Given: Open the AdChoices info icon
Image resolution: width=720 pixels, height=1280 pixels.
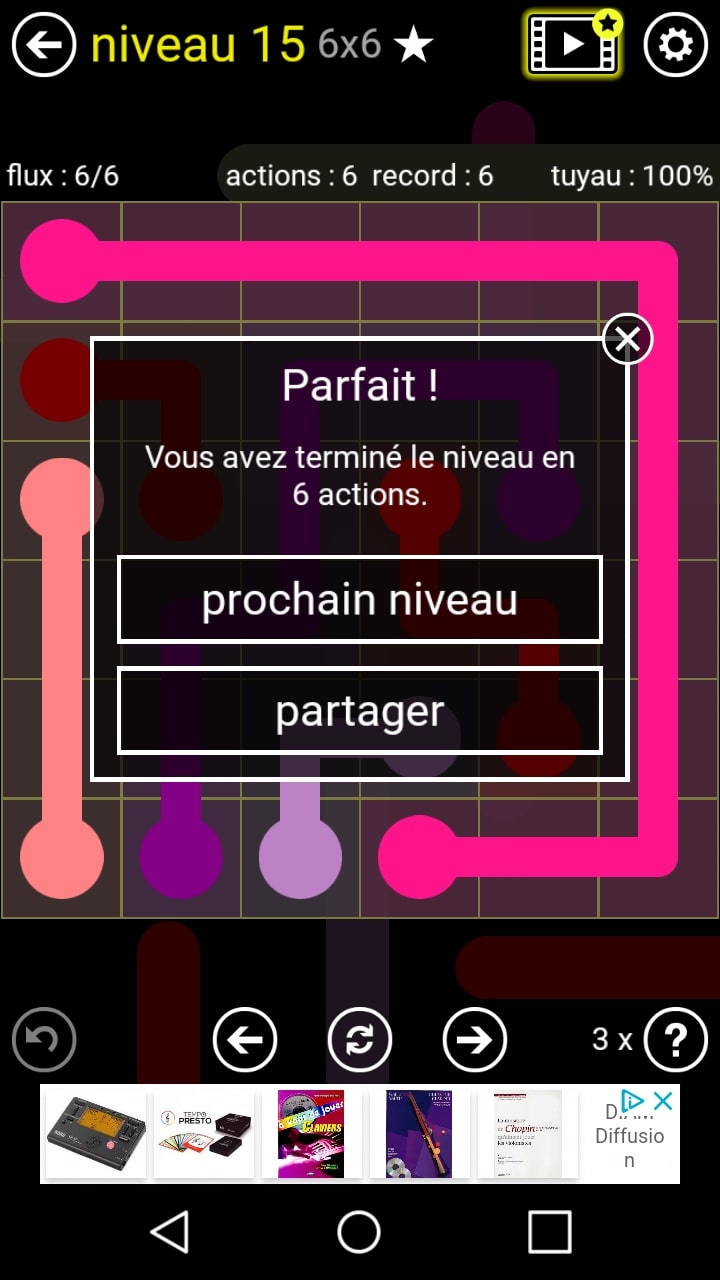Looking at the screenshot, I should [633, 1101].
